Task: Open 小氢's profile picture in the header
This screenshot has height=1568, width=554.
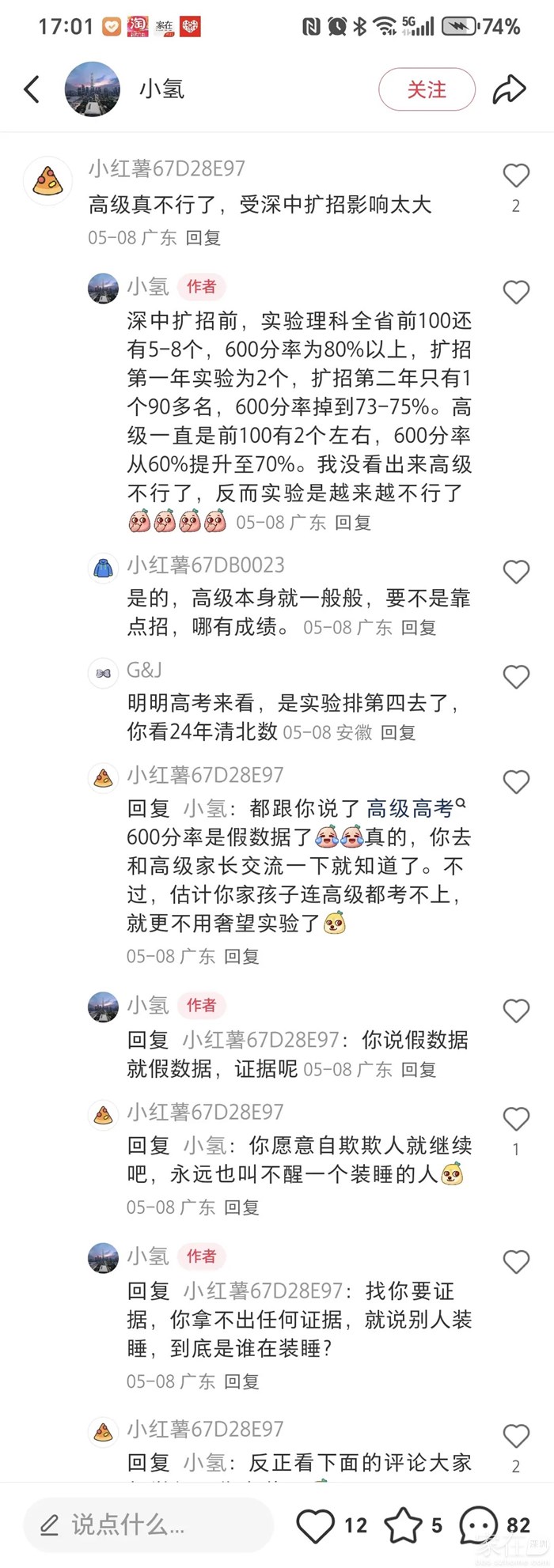Action: click(92, 89)
